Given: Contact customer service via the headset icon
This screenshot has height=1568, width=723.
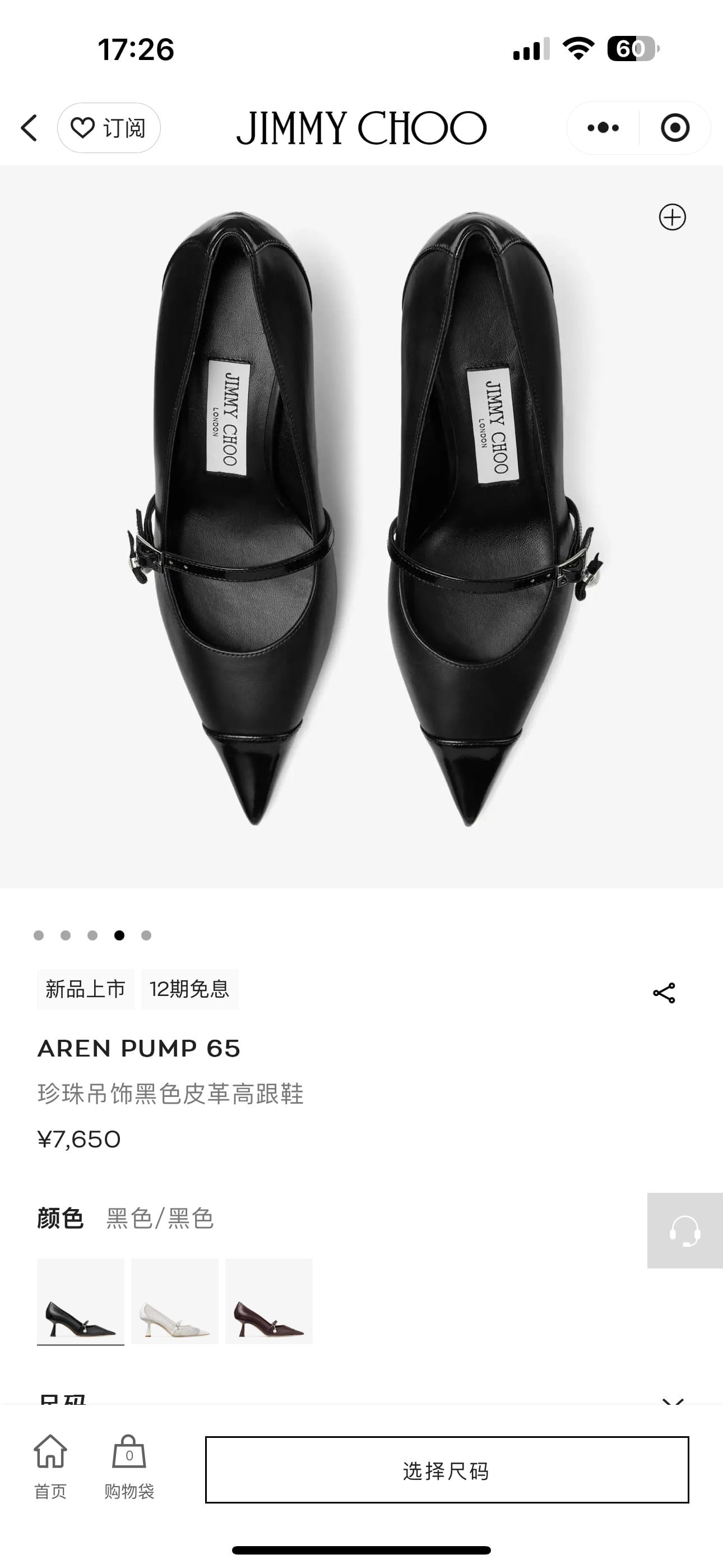Looking at the screenshot, I should pos(685,1231).
